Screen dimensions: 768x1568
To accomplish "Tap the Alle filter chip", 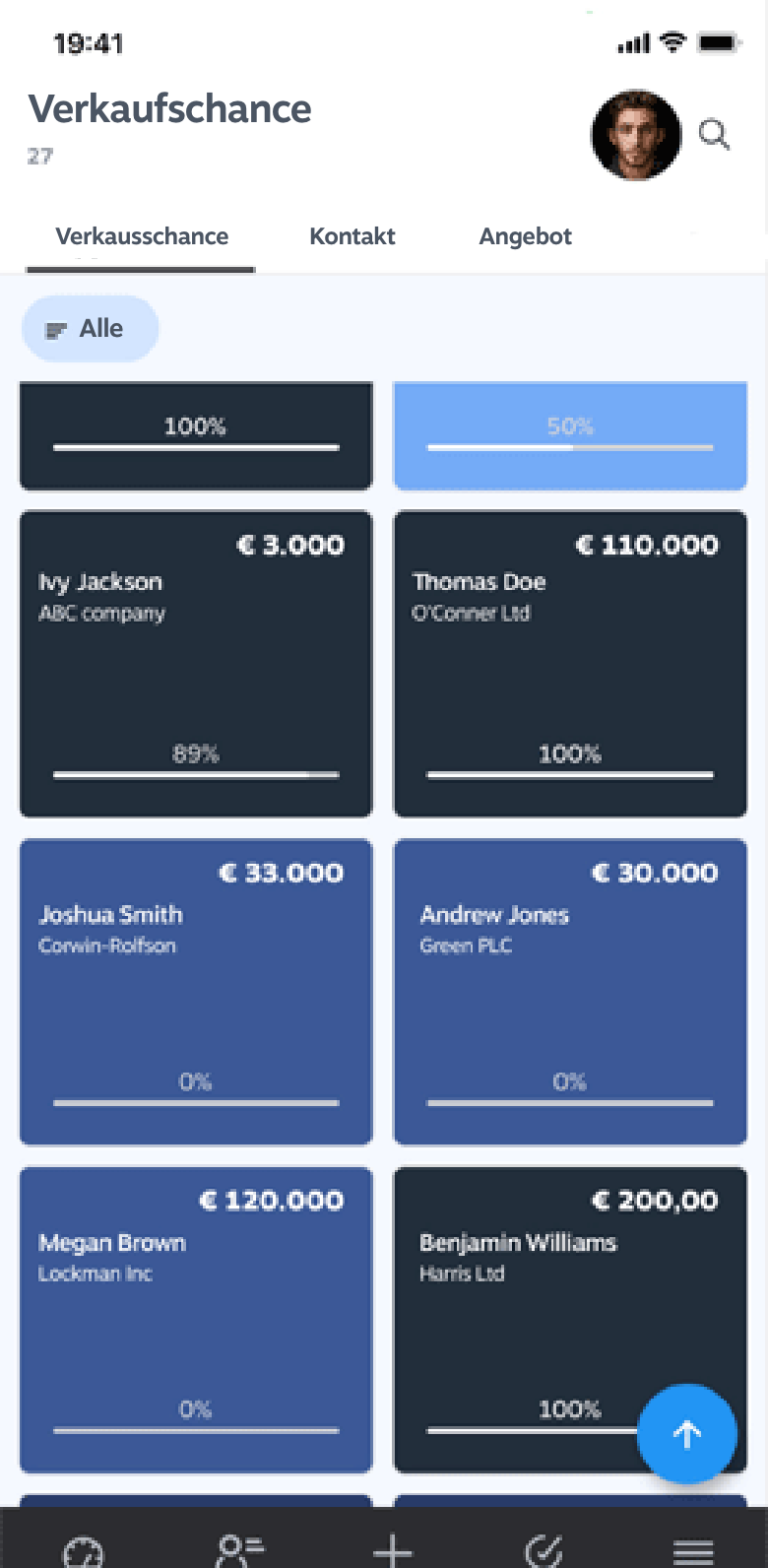I will pos(90,329).
